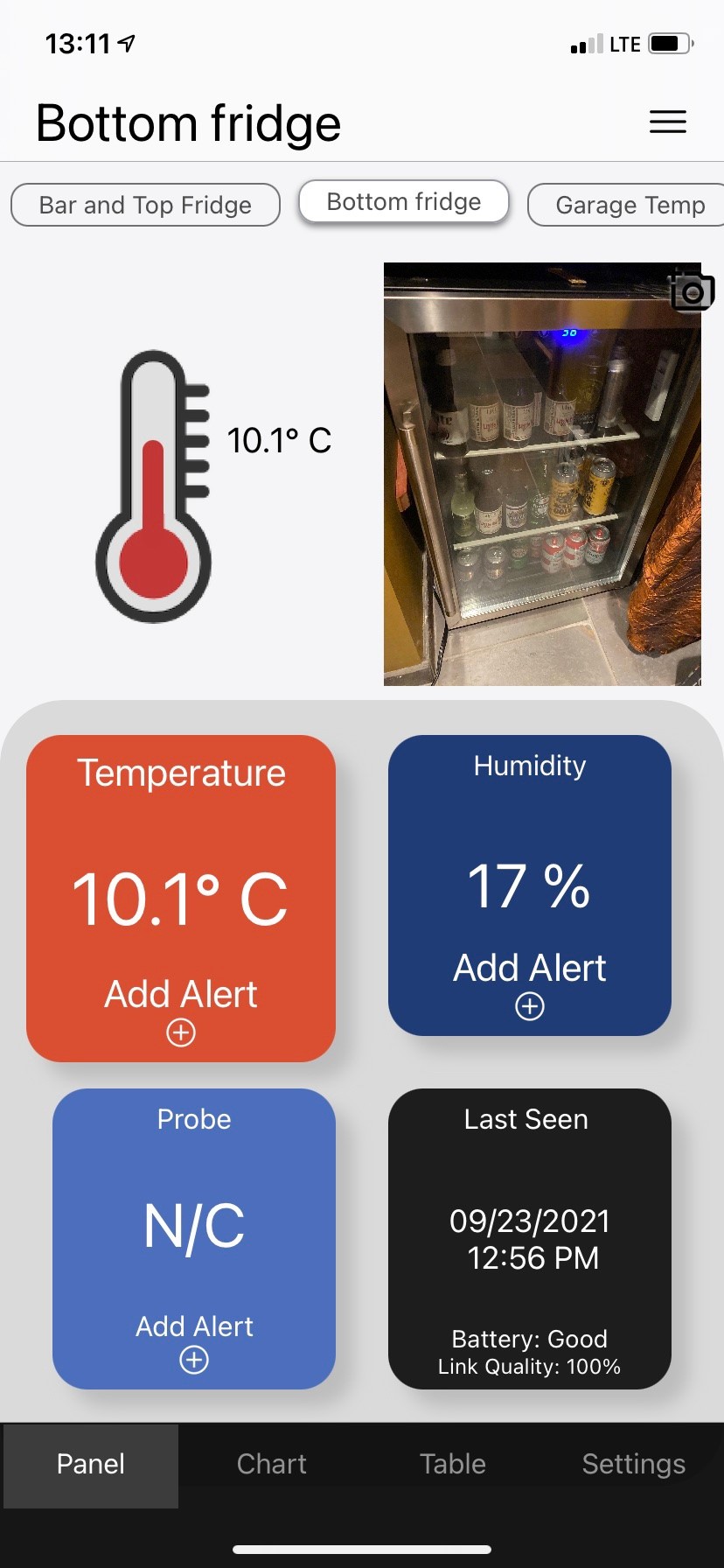Tap the camera icon on fridge photo
724x1568 pixels.
[x=692, y=291]
